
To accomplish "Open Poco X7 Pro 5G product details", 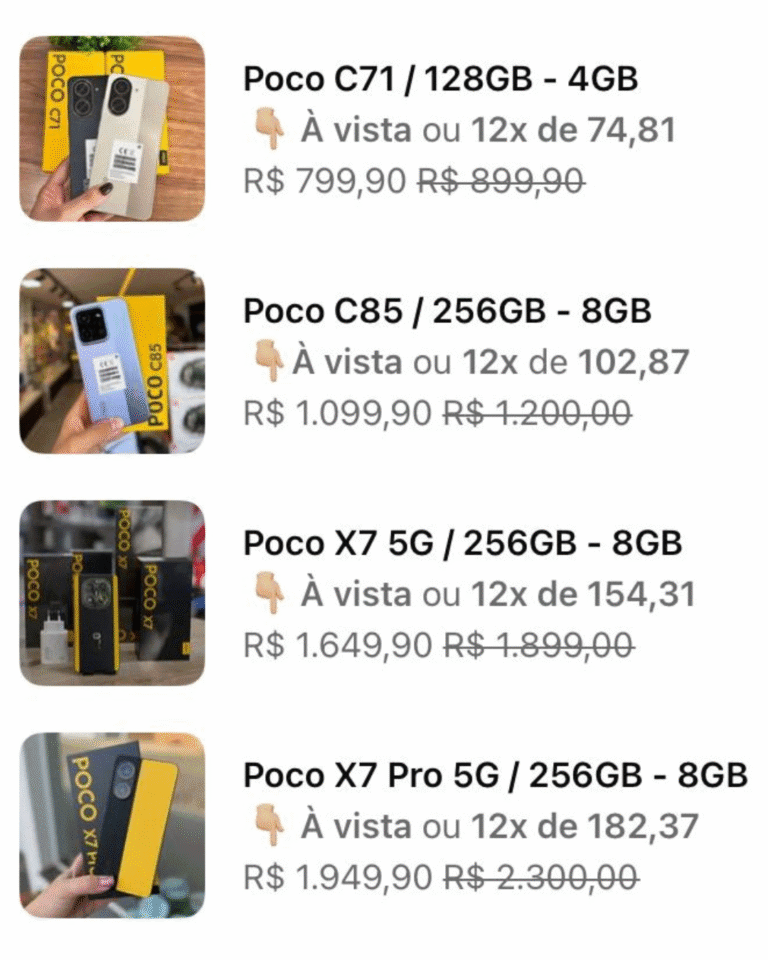I will tap(495, 776).
